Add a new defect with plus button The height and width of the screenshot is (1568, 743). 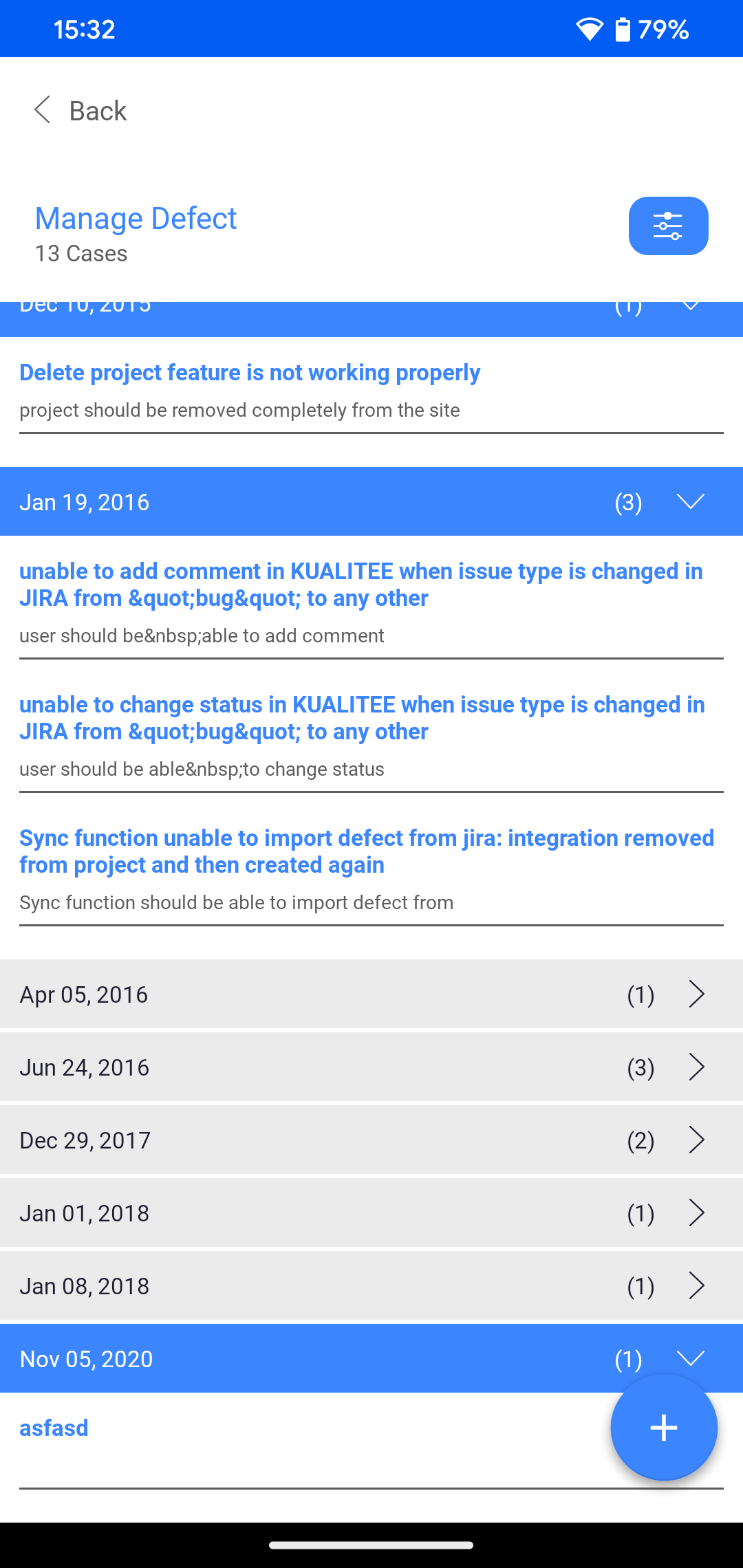click(664, 1428)
